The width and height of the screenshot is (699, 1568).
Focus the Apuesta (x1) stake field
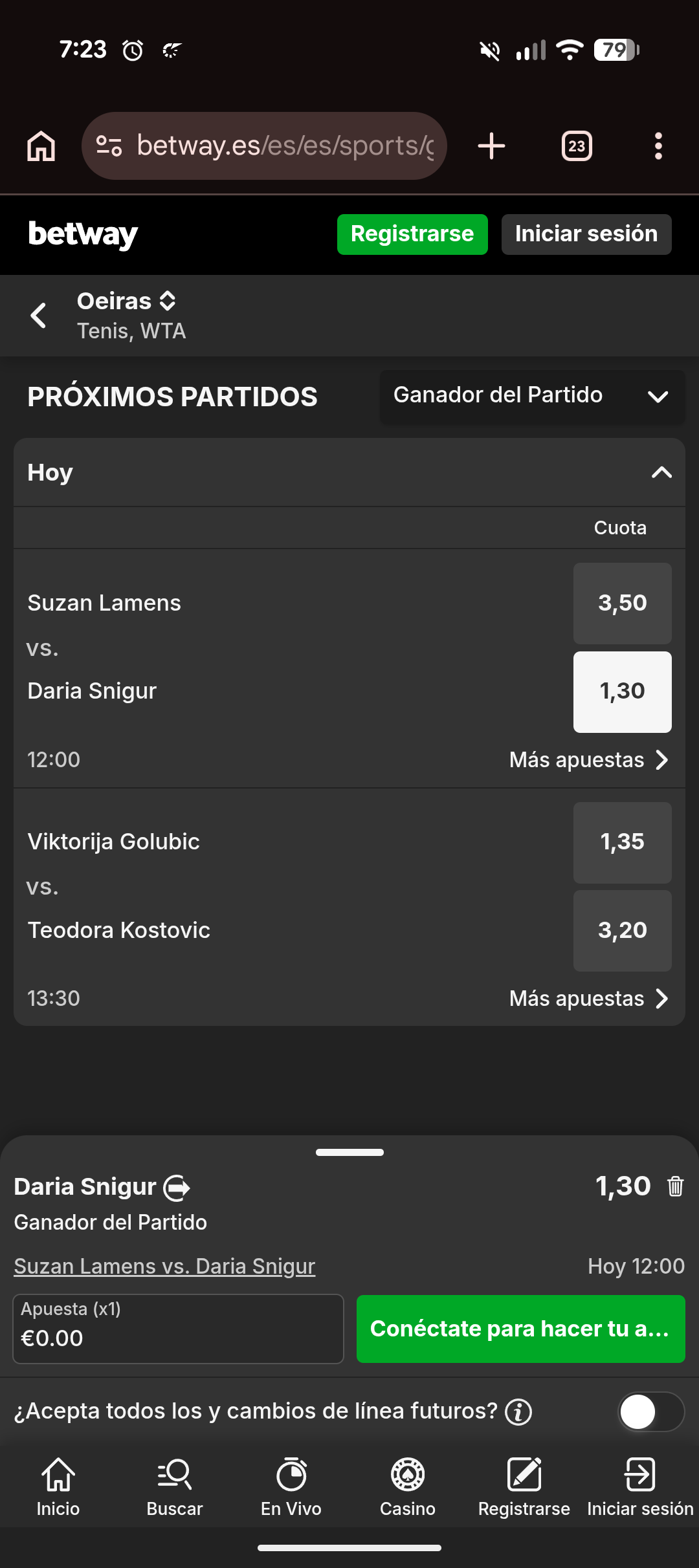pos(178,1329)
